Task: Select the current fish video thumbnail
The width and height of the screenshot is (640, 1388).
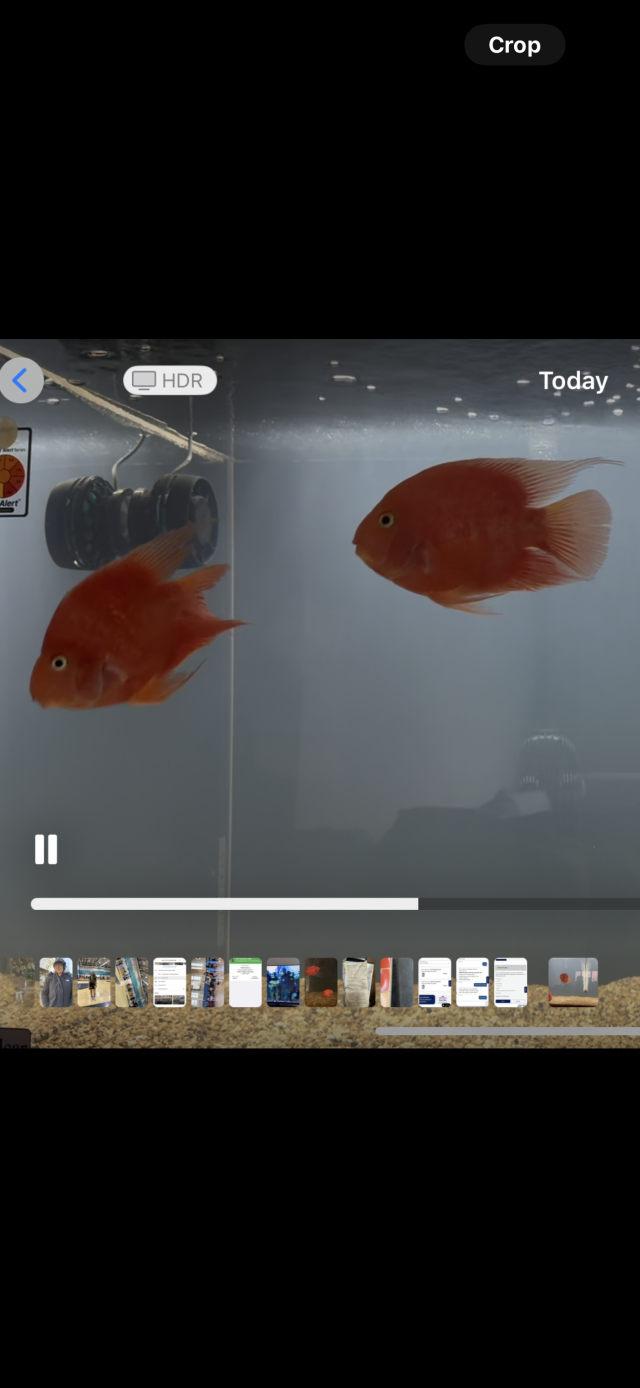Action: click(x=573, y=982)
